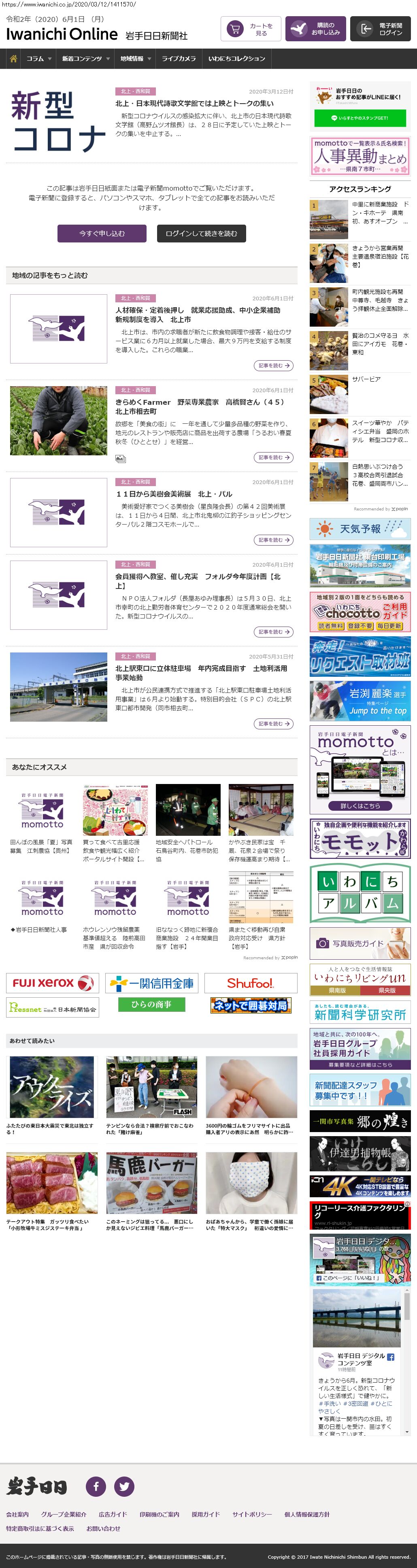Open 写真販売ガイド banner
Screen dimensions: 417x1568
pos(360,943)
